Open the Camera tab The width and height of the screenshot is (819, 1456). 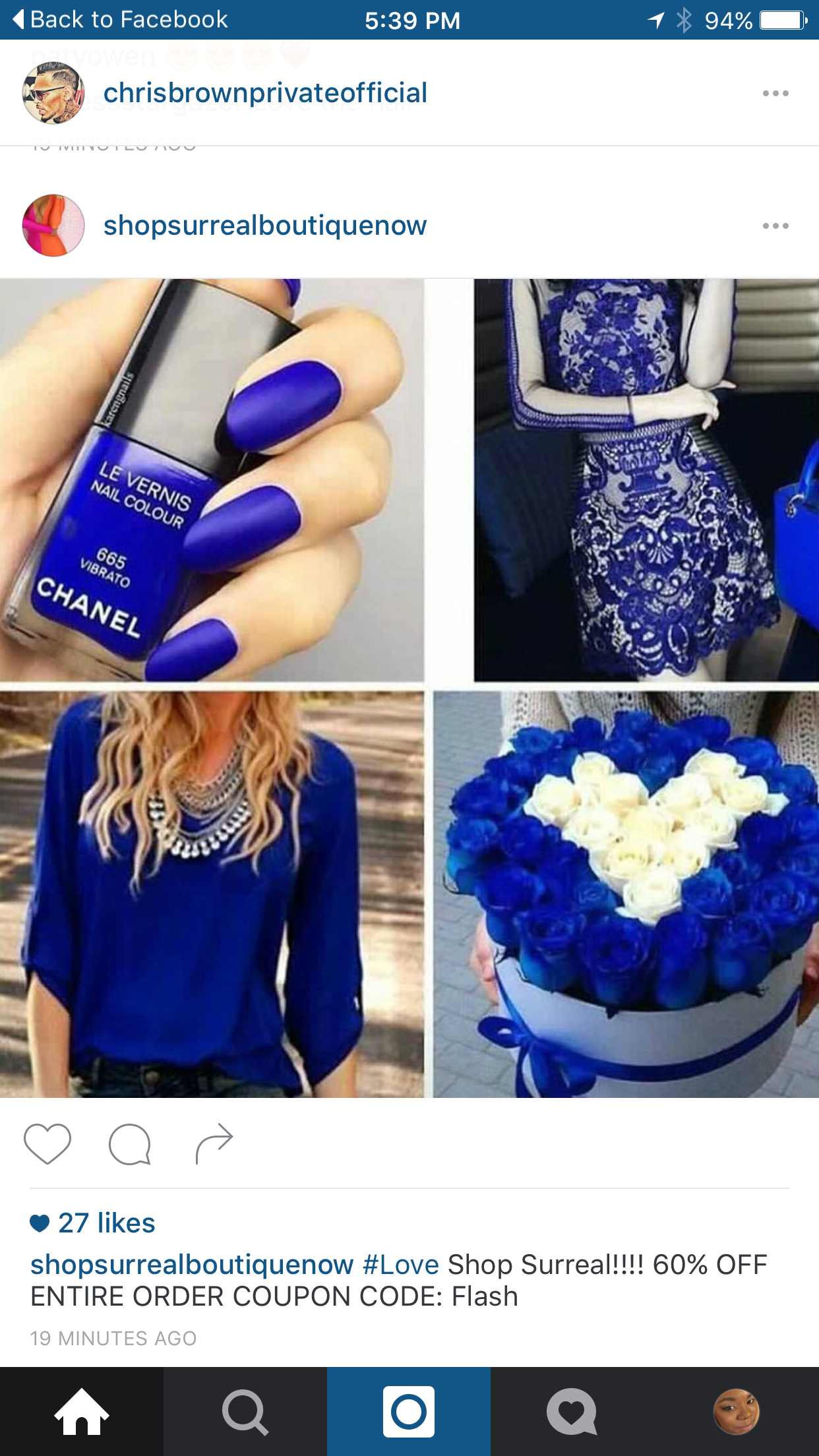pyautogui.click(x=409, y=1412)
